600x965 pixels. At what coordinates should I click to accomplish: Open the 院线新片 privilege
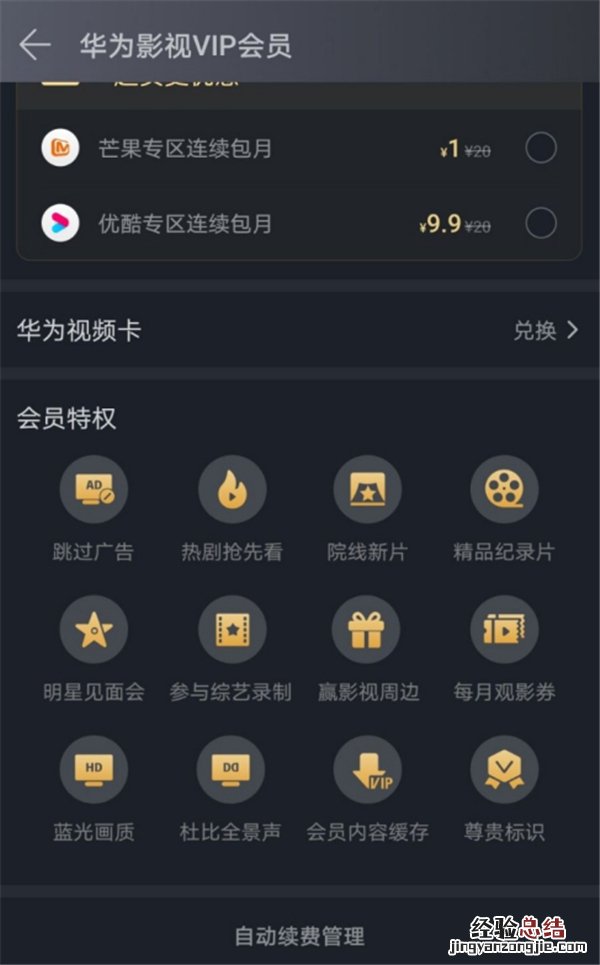tap(367, 490)
